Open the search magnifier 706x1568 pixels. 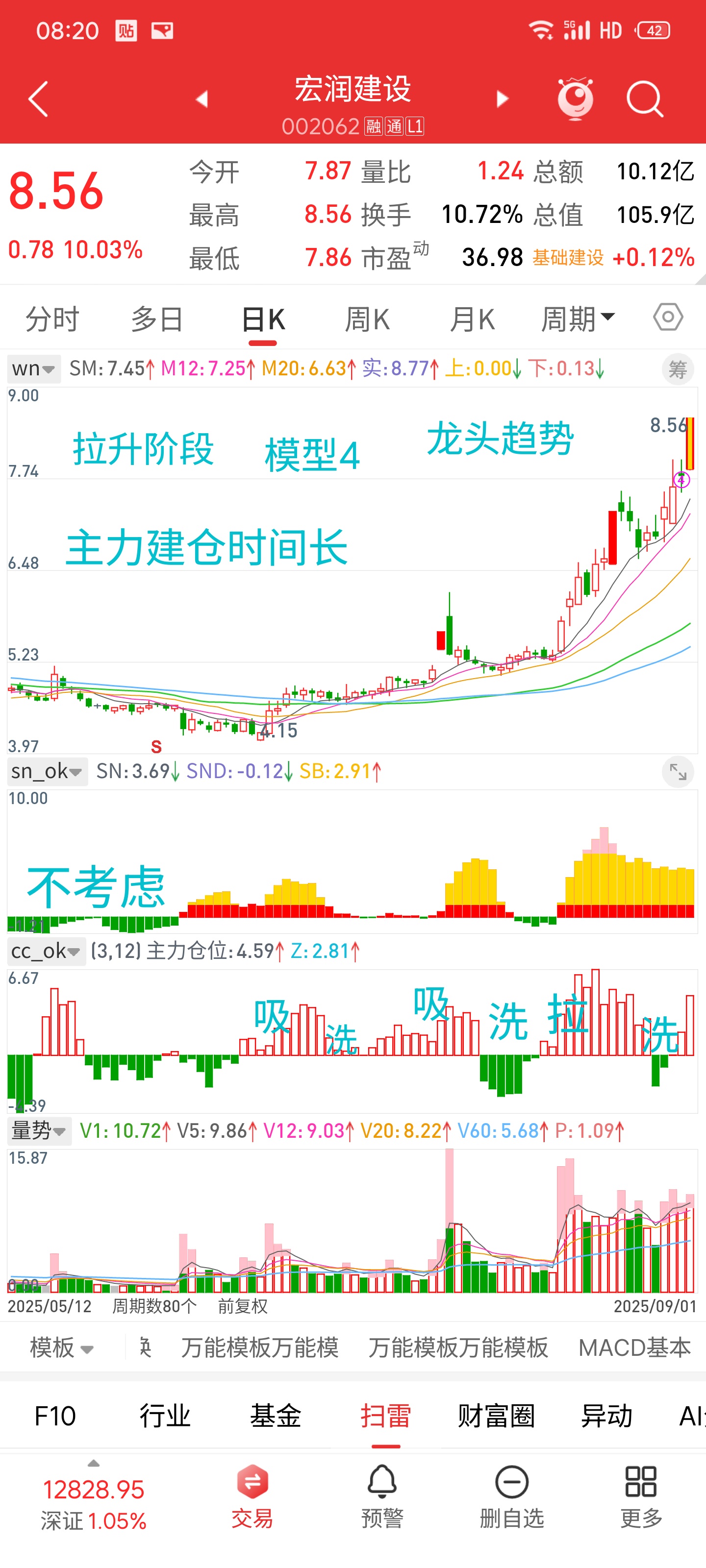(645, 98)
